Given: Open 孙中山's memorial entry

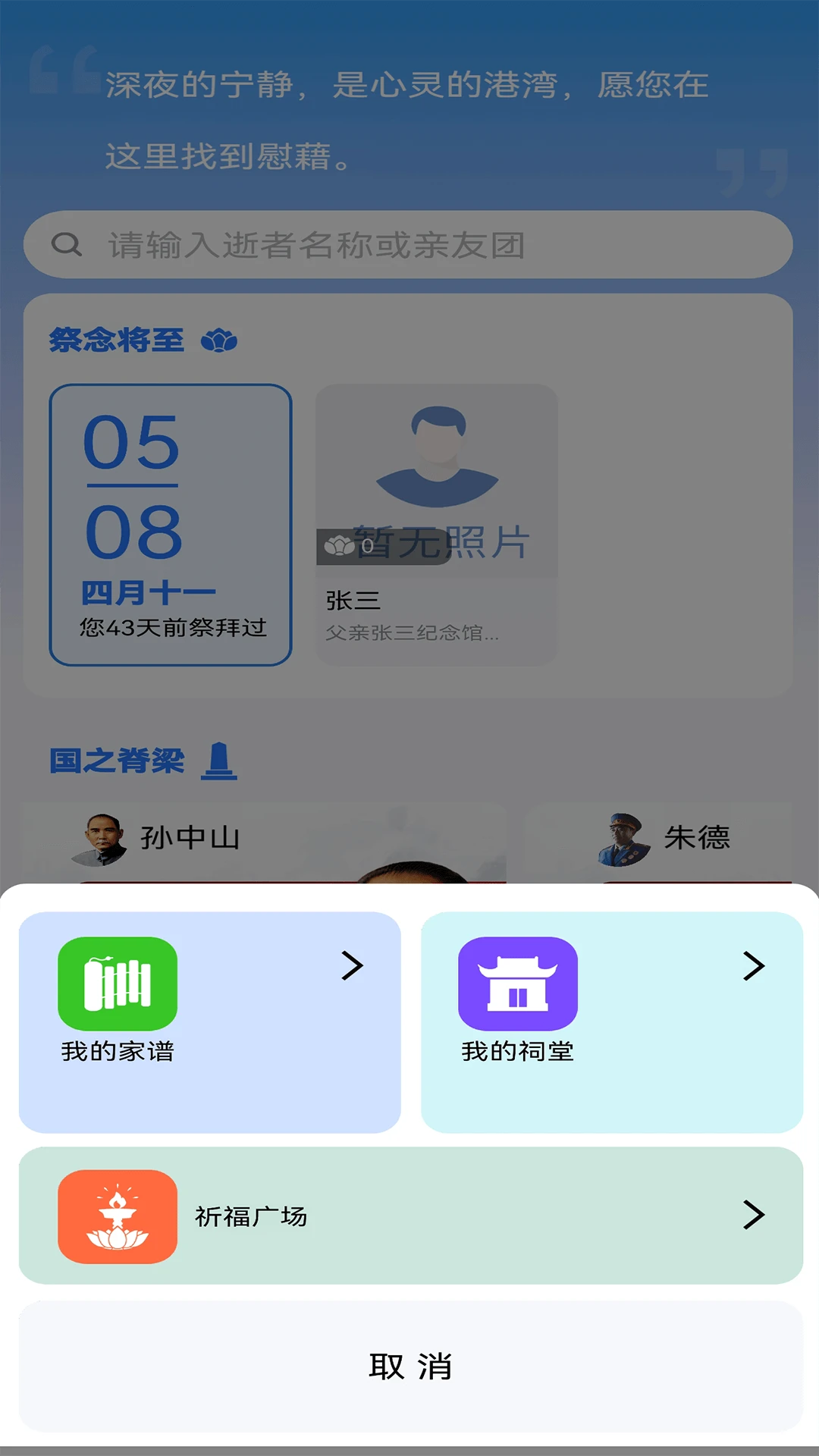Looking at the screenshot, I should 189,839.
